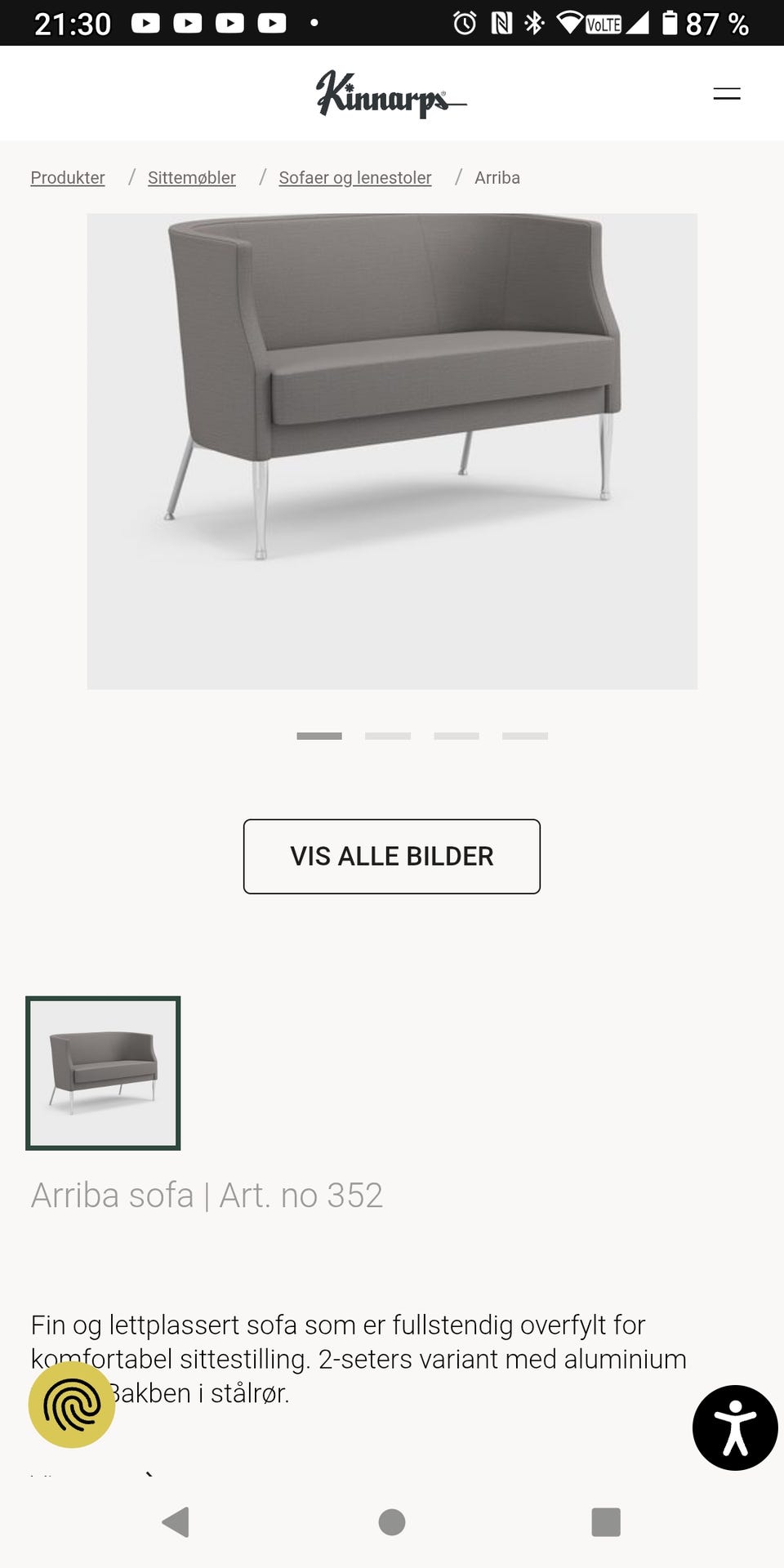Navigate via the 'Sittemøbler' breadcrumb
The width and height of the screenshot is (784, 1568).
tap(191, 177)
